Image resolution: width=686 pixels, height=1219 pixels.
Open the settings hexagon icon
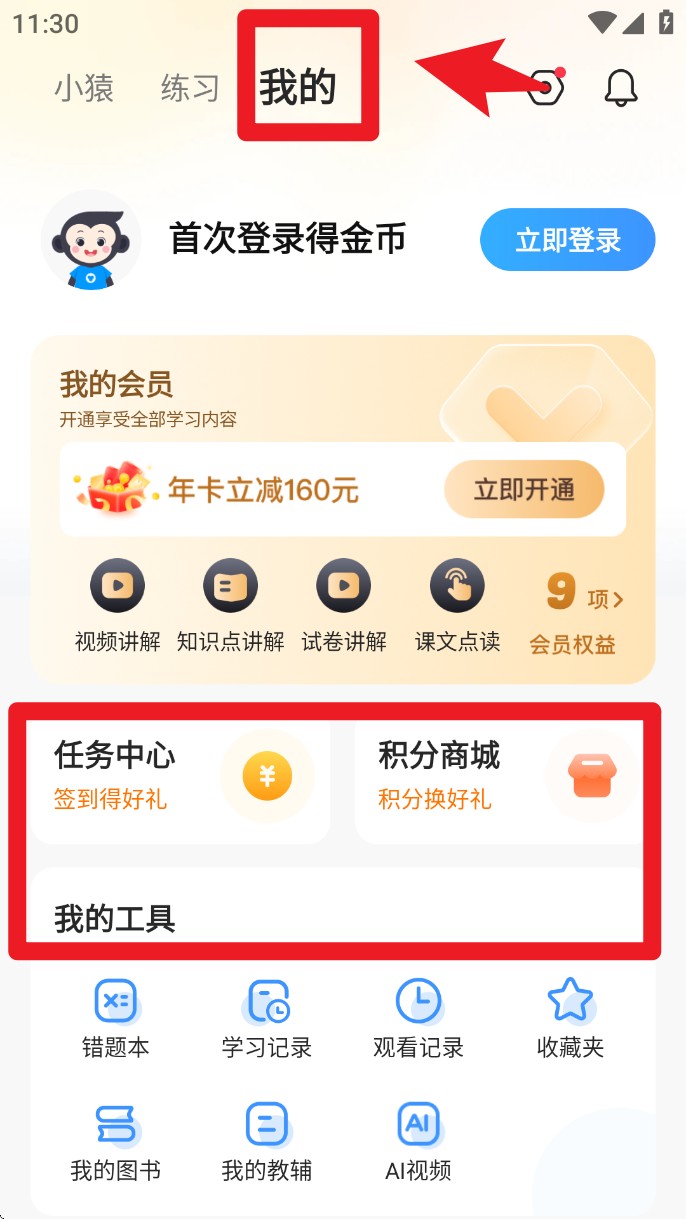click(546, 88)
